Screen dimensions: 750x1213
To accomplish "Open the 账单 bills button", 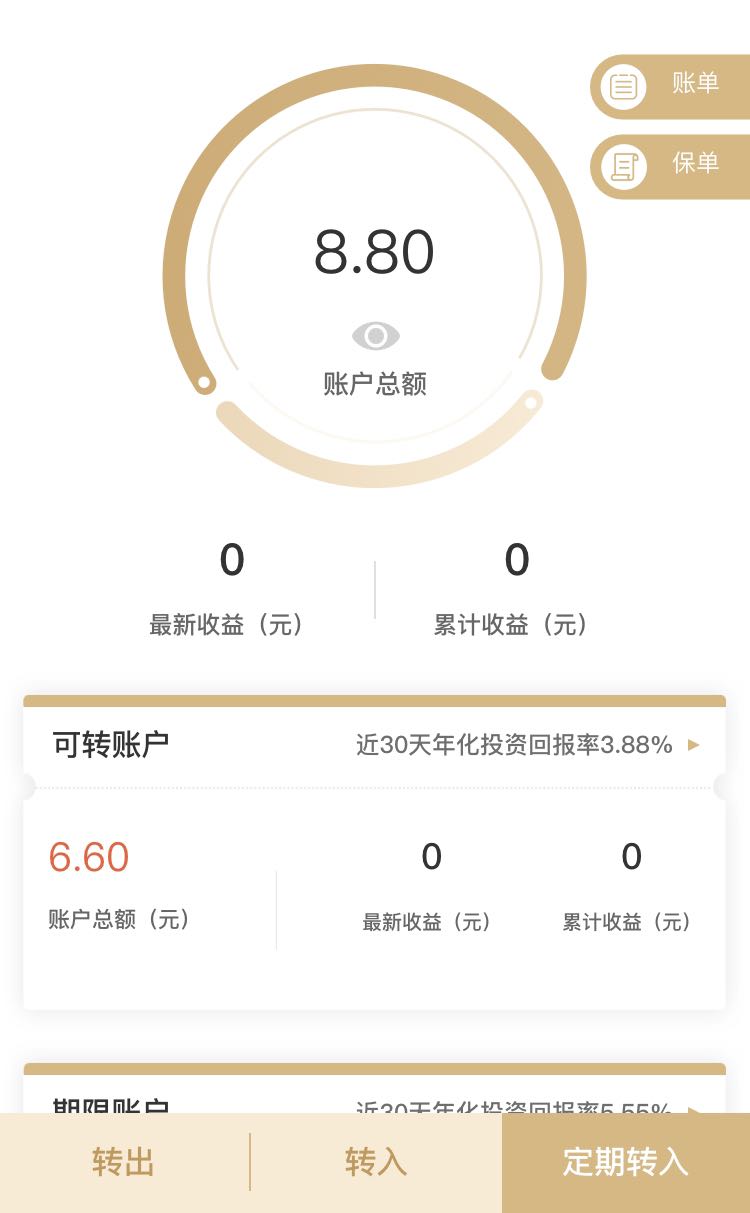I will [670, 86].
